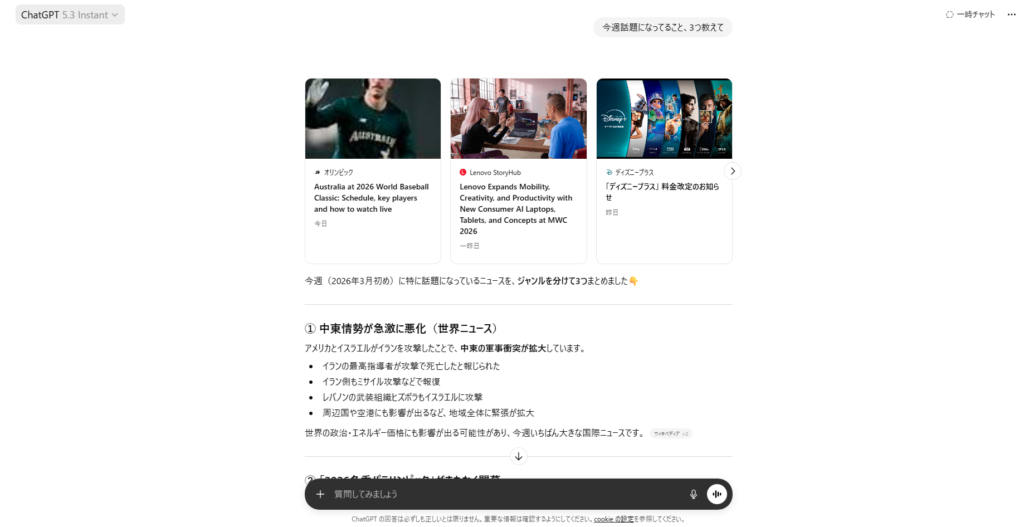
Task: Start dictation with the microphone icon
Action: pos(693,494)
